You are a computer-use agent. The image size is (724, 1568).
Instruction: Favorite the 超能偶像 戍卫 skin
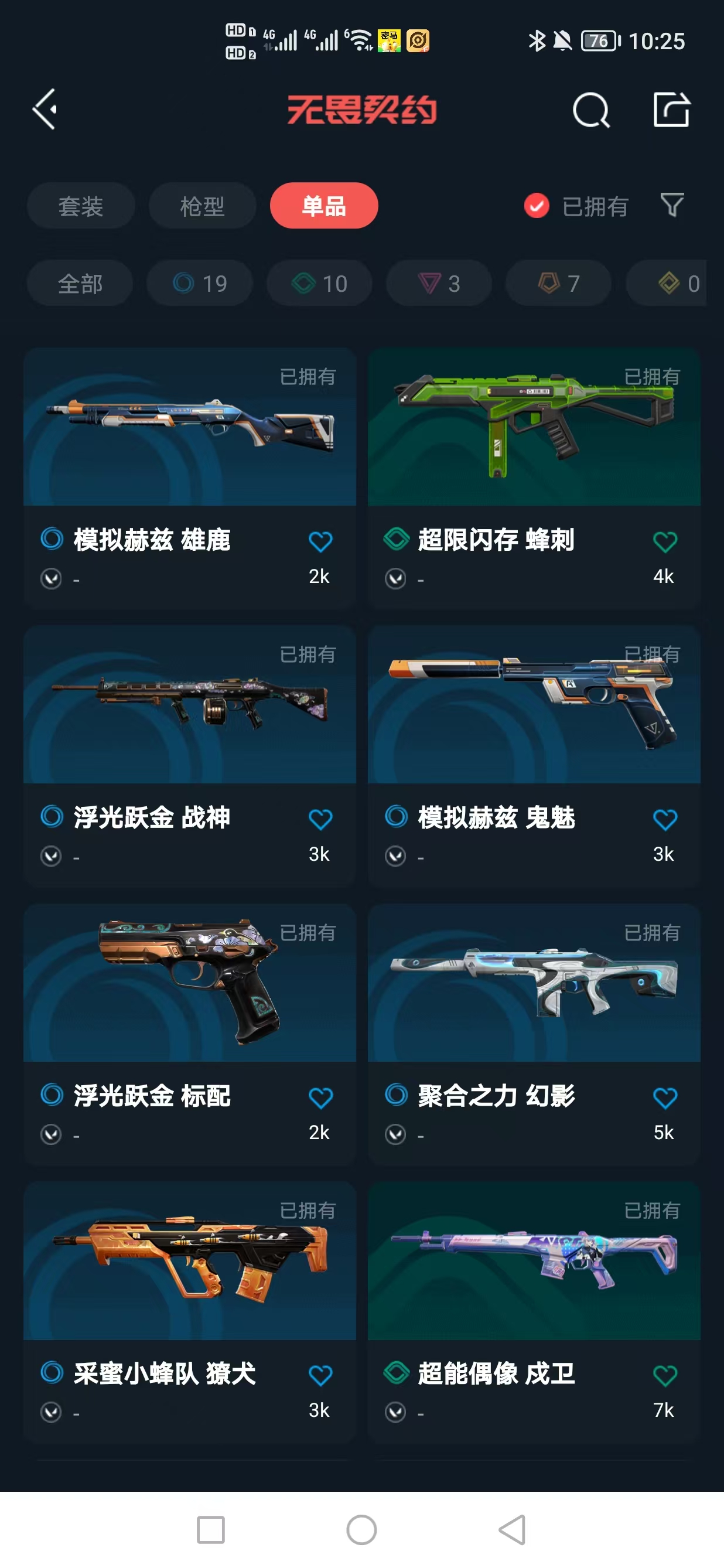coord(664,1375)
